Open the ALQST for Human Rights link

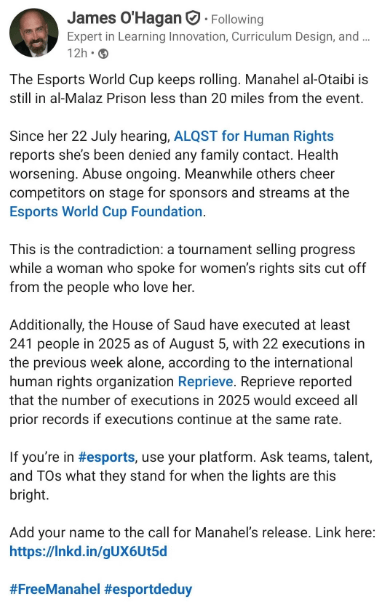(254, 136)
